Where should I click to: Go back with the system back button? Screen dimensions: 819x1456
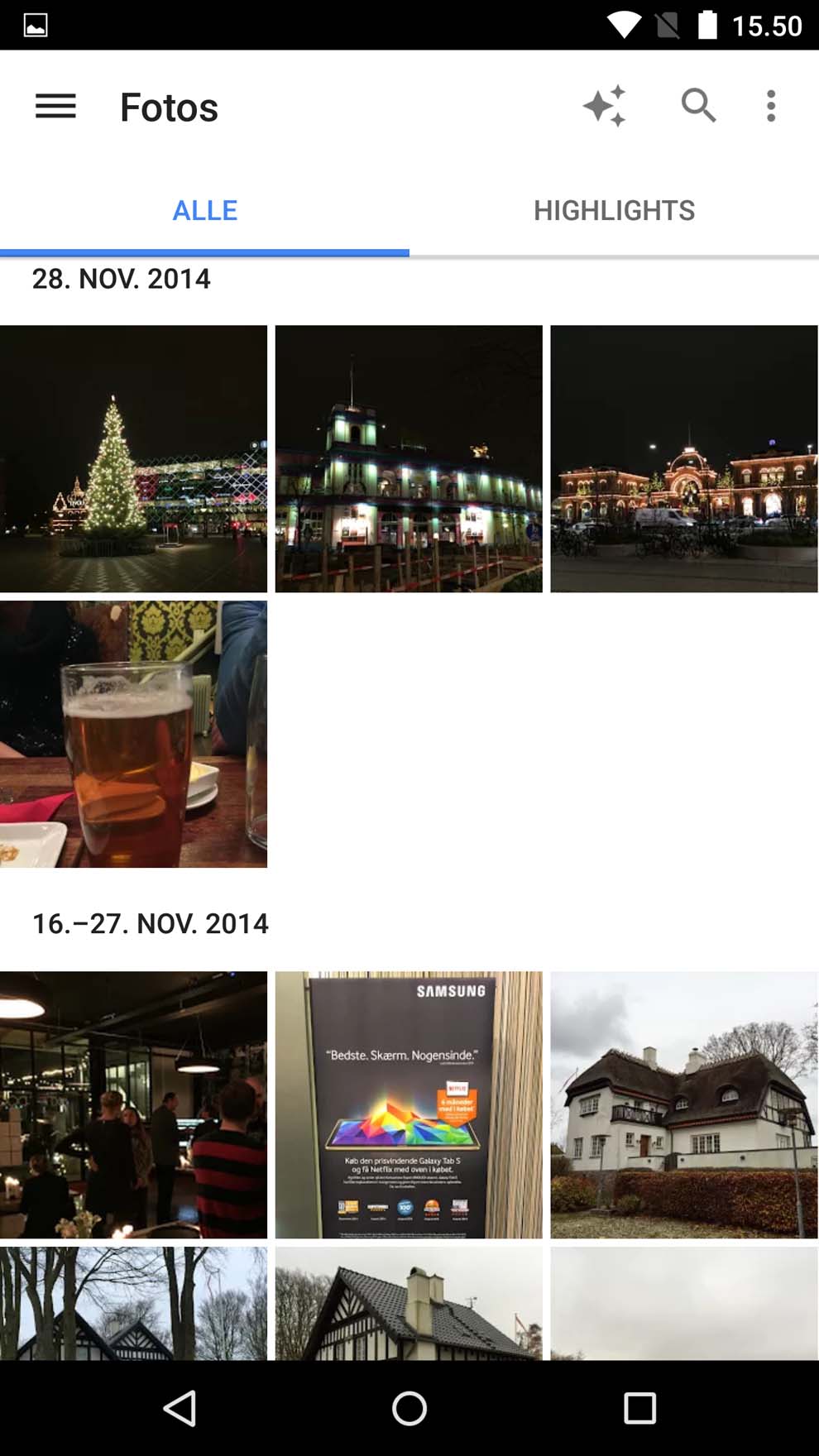(x=180, y=1408)
